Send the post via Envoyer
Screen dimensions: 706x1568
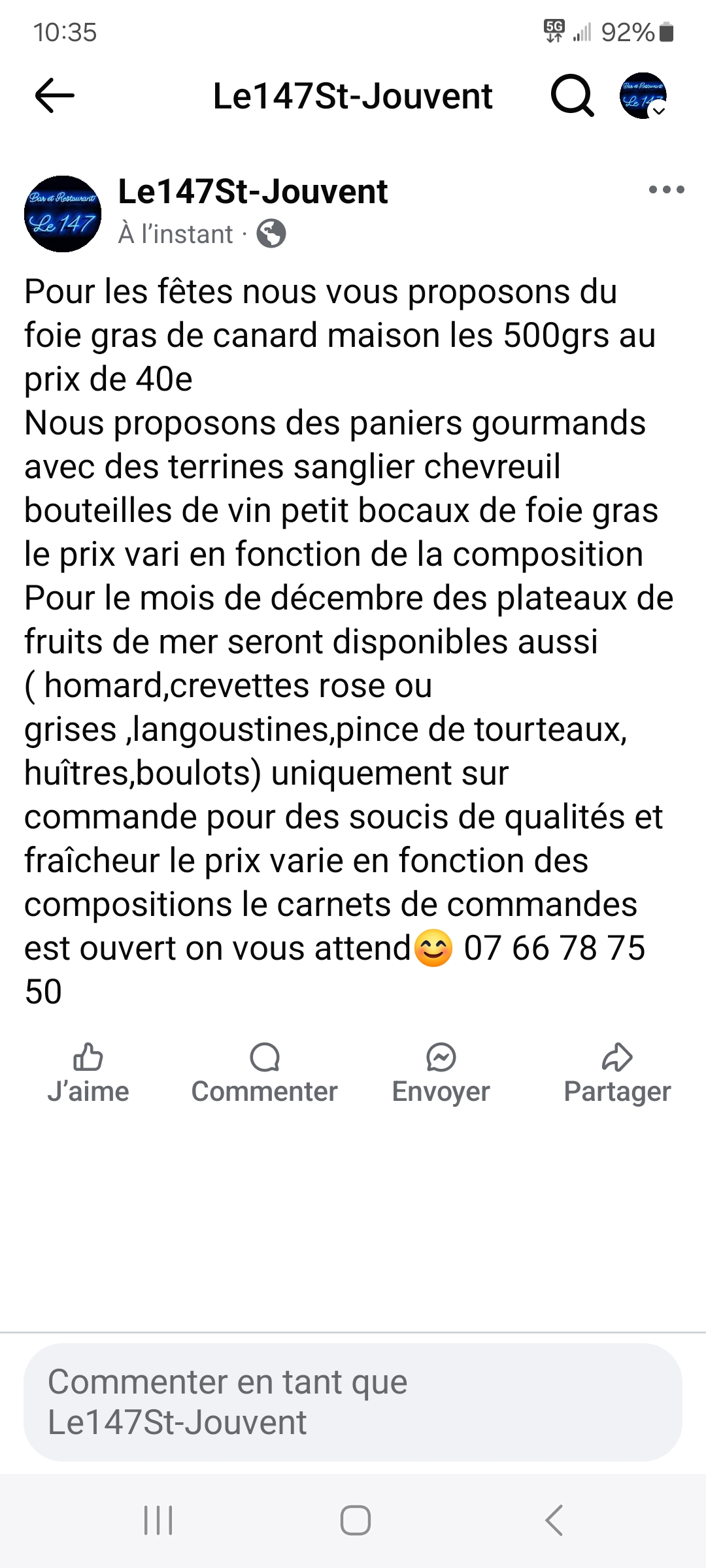[x=441, y=1074]
